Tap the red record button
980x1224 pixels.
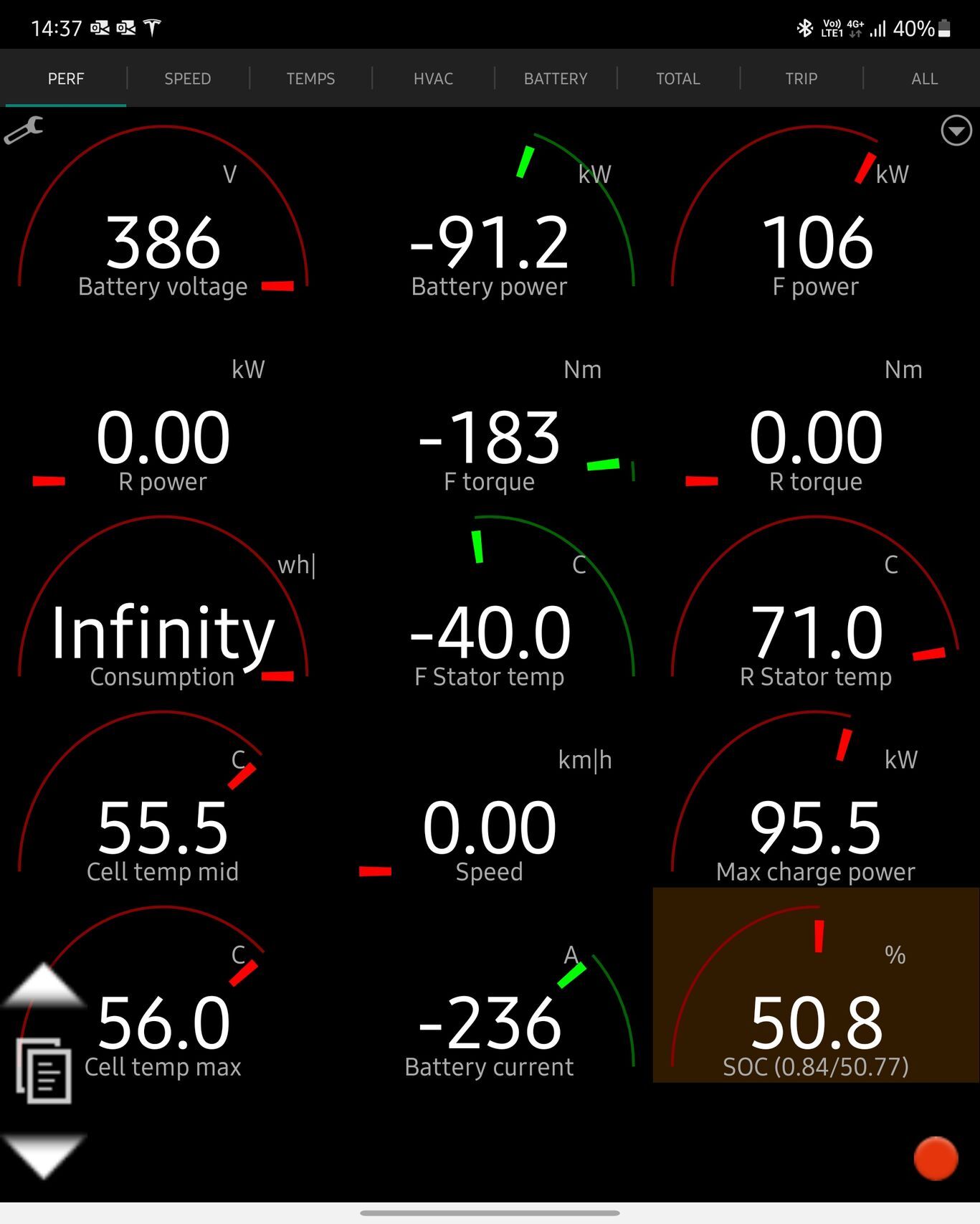click(936, 1157)
